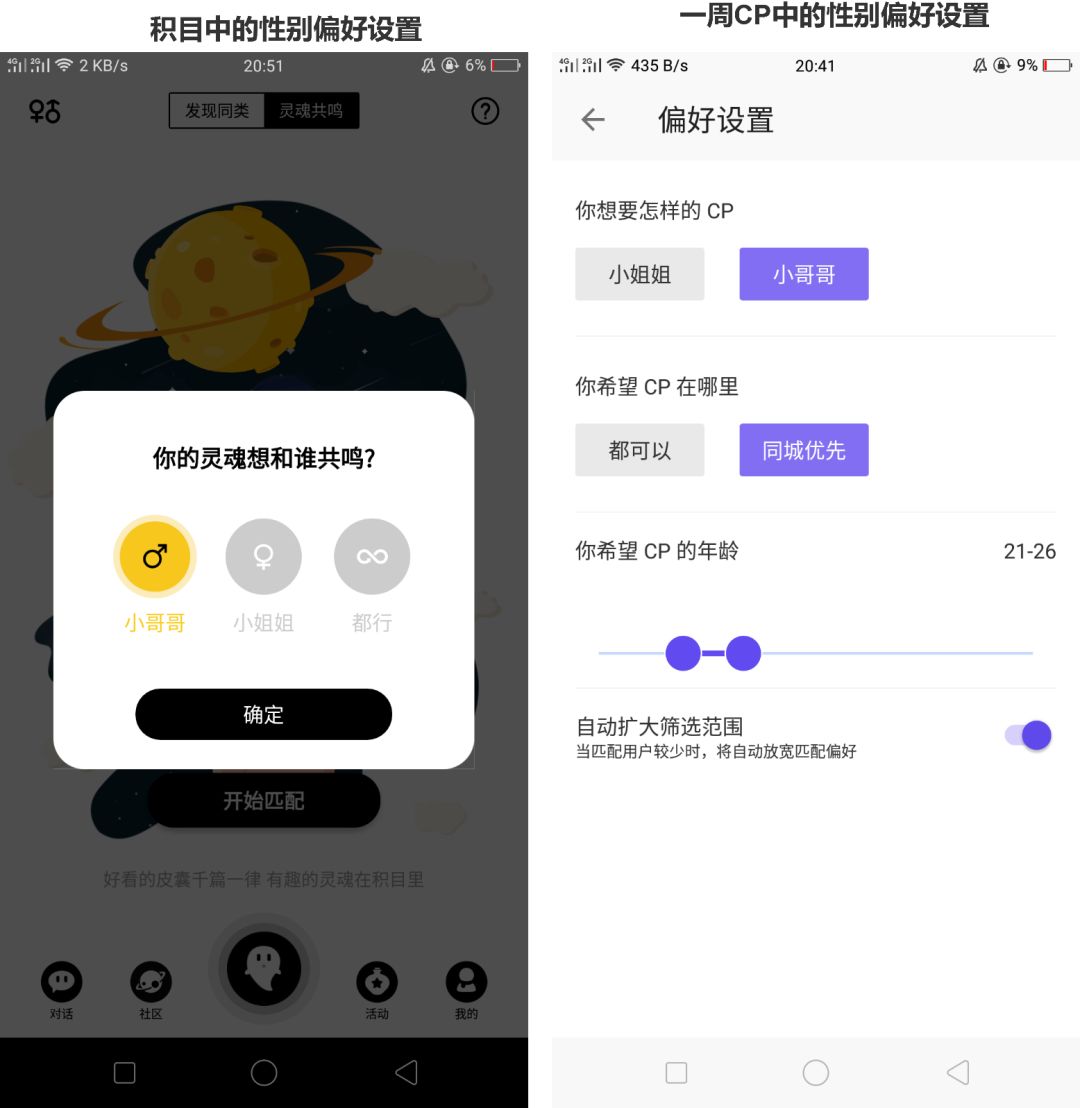1080x1108 pixels.
Task: Switch to the 发现同类 tab
Action: [218, 111]
